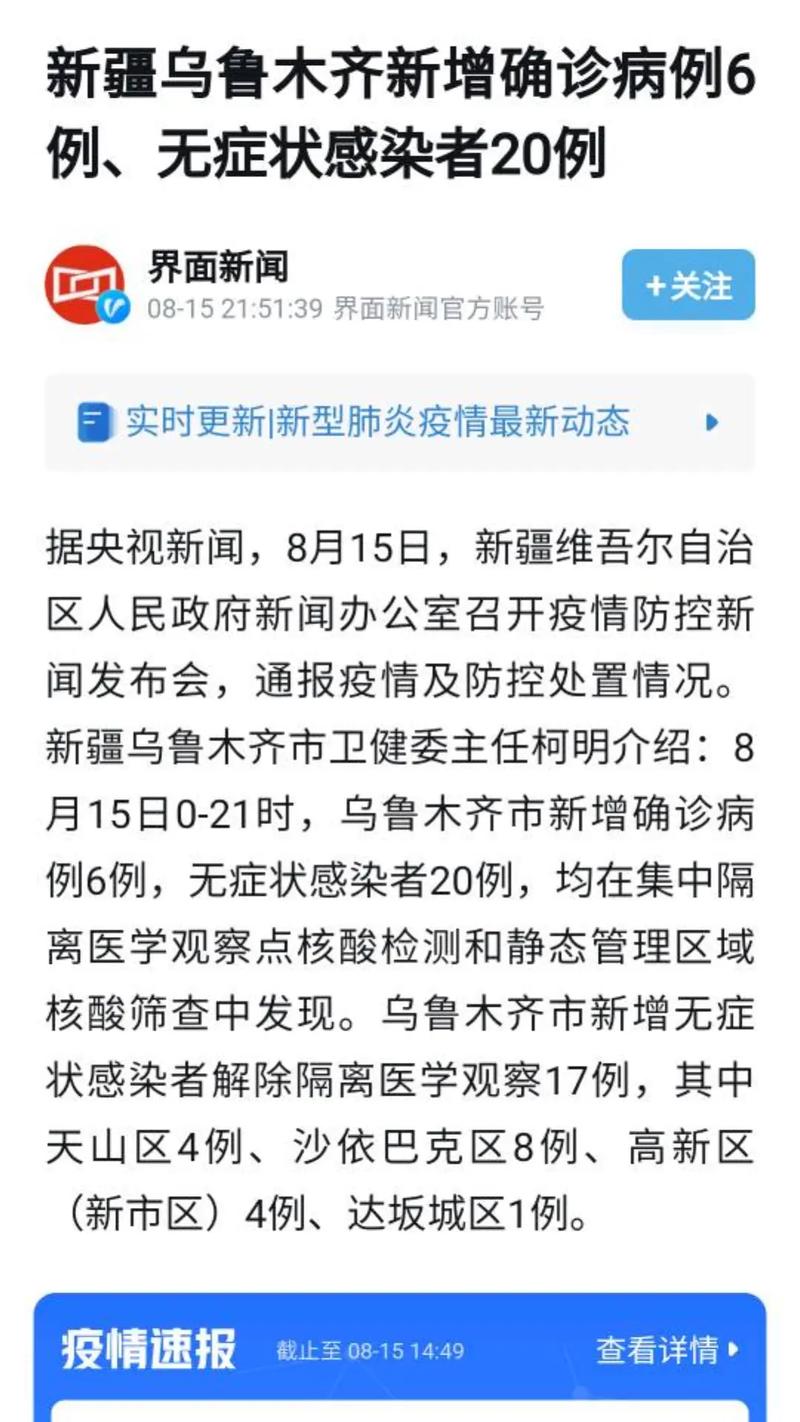Click the play-style arrow on the epidemic banner
This screenshot has width=800, height=1422.
712,423
